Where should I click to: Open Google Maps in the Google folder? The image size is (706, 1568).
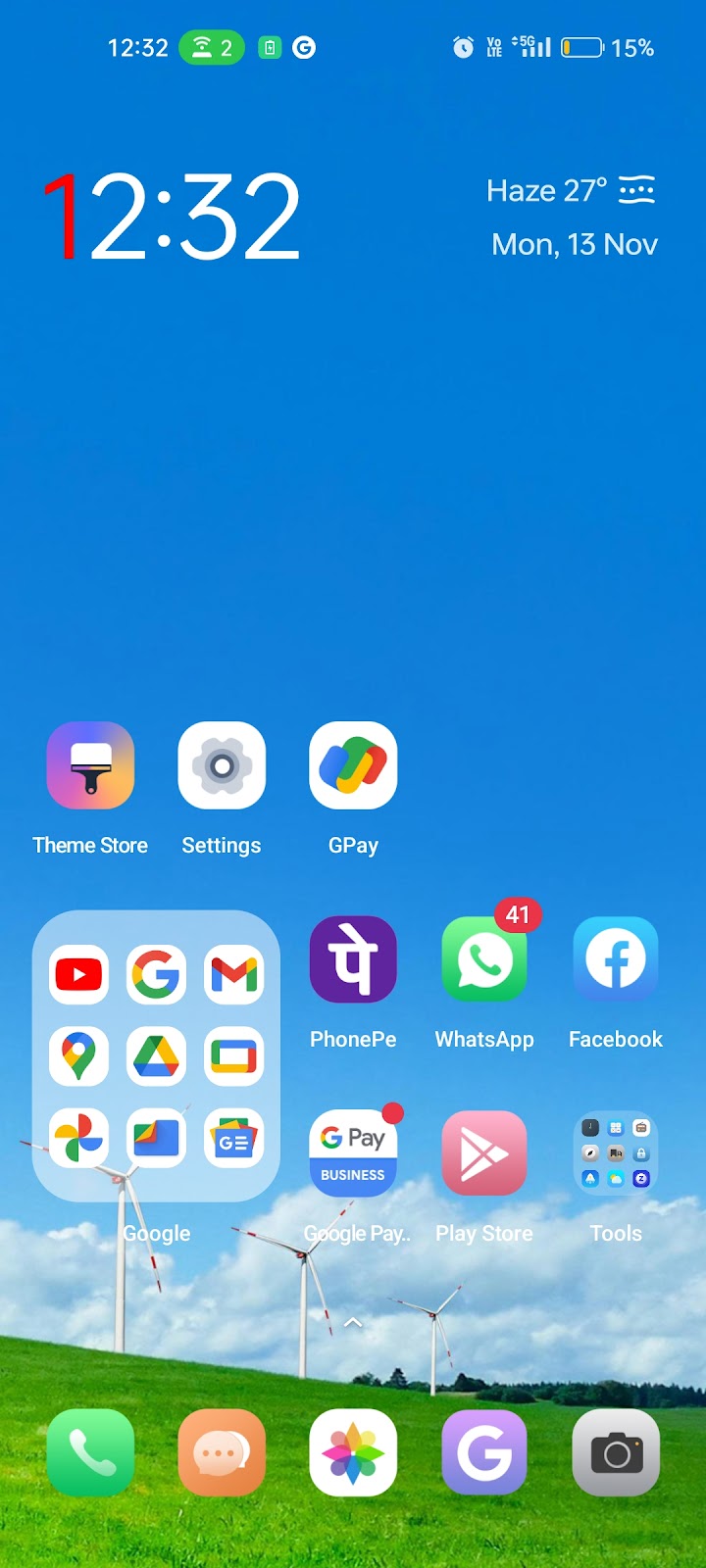tap(78, 1056)
